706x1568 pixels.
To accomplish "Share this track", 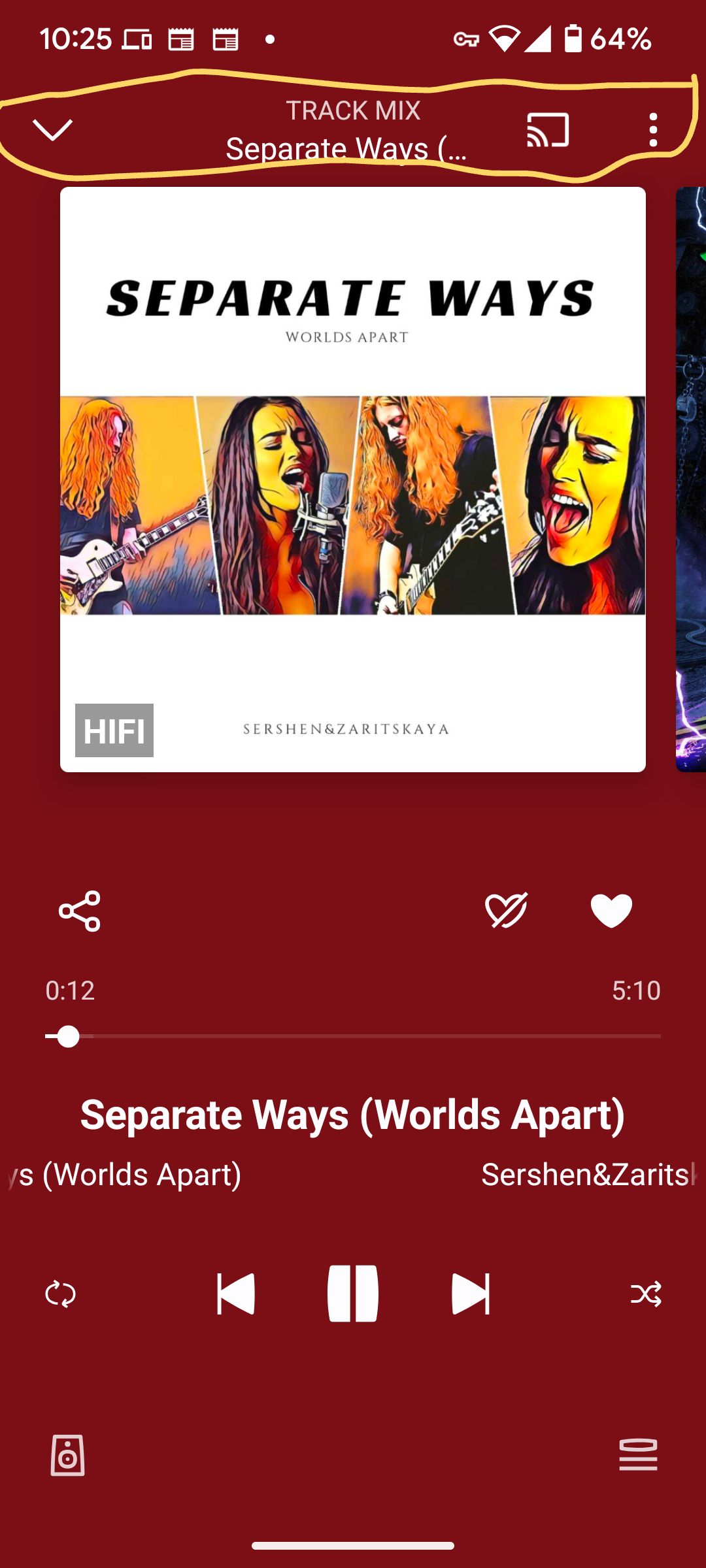I will (x=80, y=911).
